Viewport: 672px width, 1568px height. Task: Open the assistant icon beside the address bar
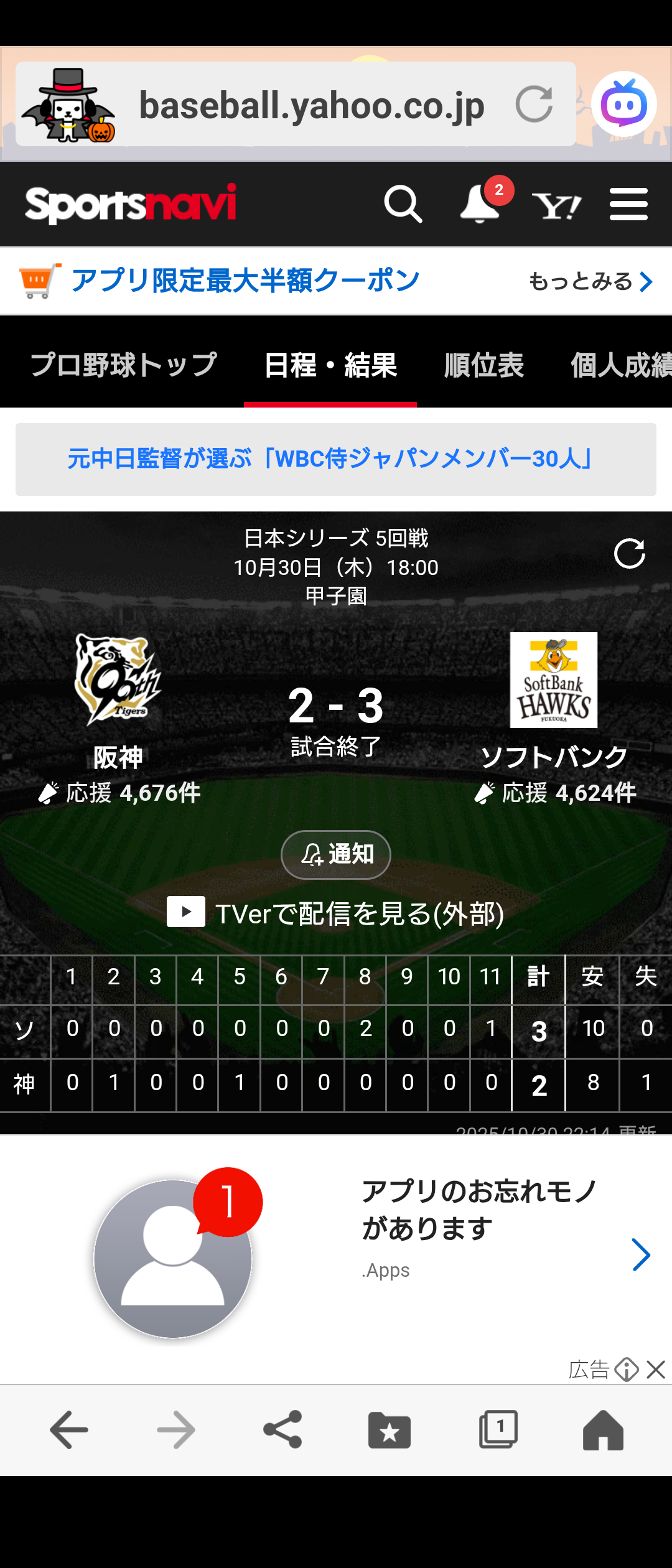click(x=623, y=105)
